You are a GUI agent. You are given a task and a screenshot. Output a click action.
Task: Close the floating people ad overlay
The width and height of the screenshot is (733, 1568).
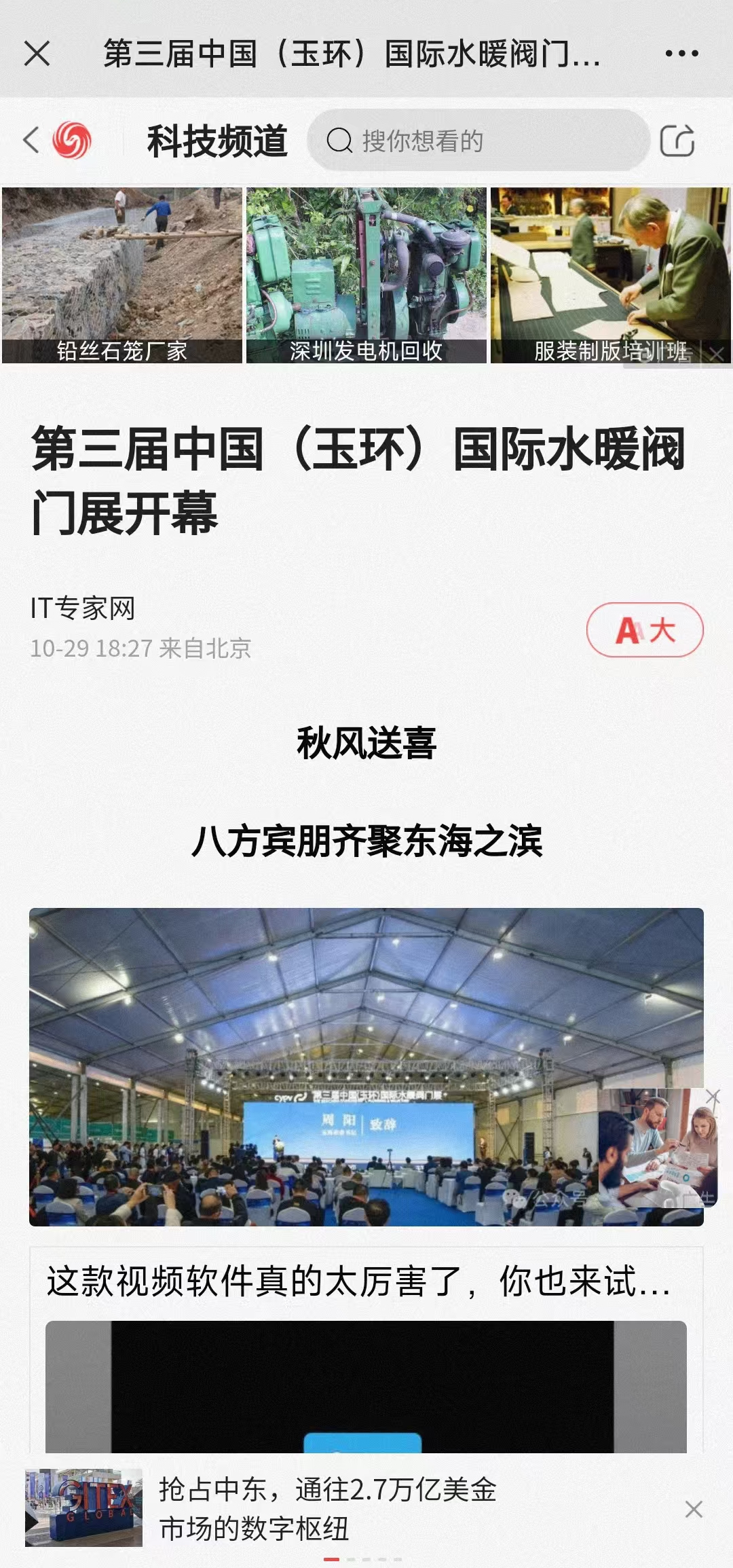coord(713,1096)
